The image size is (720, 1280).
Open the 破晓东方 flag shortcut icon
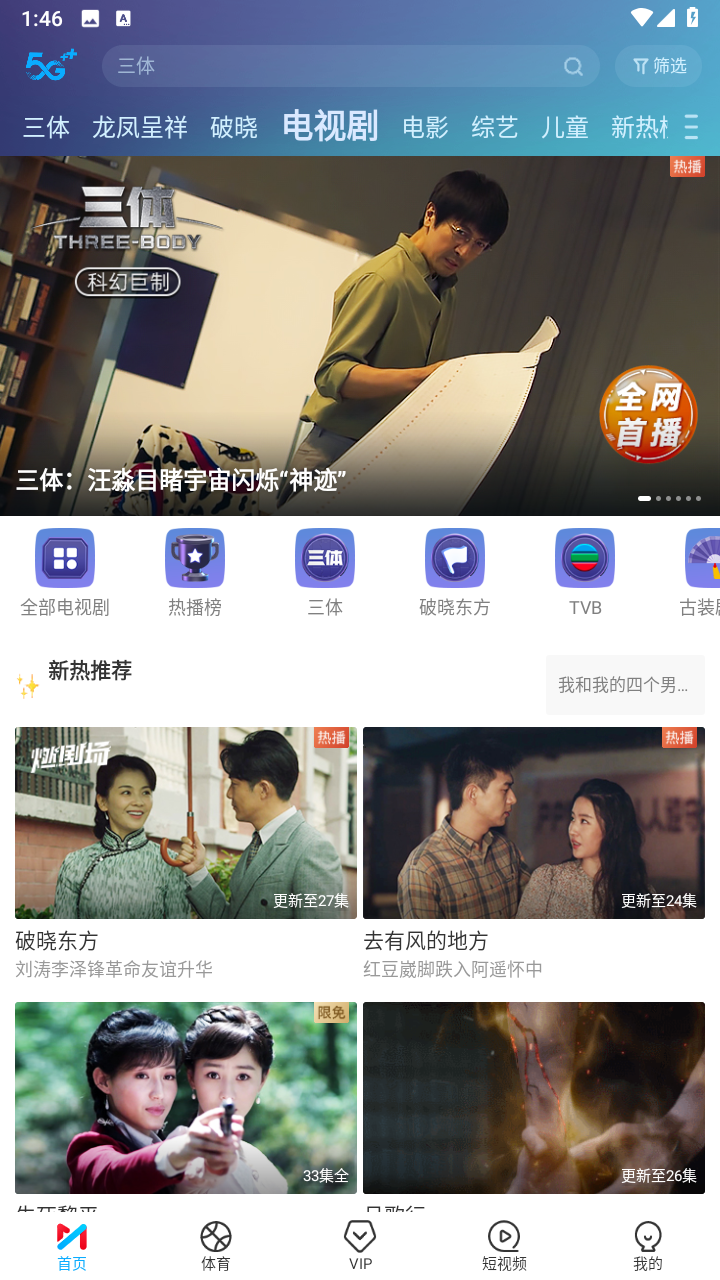455,558
